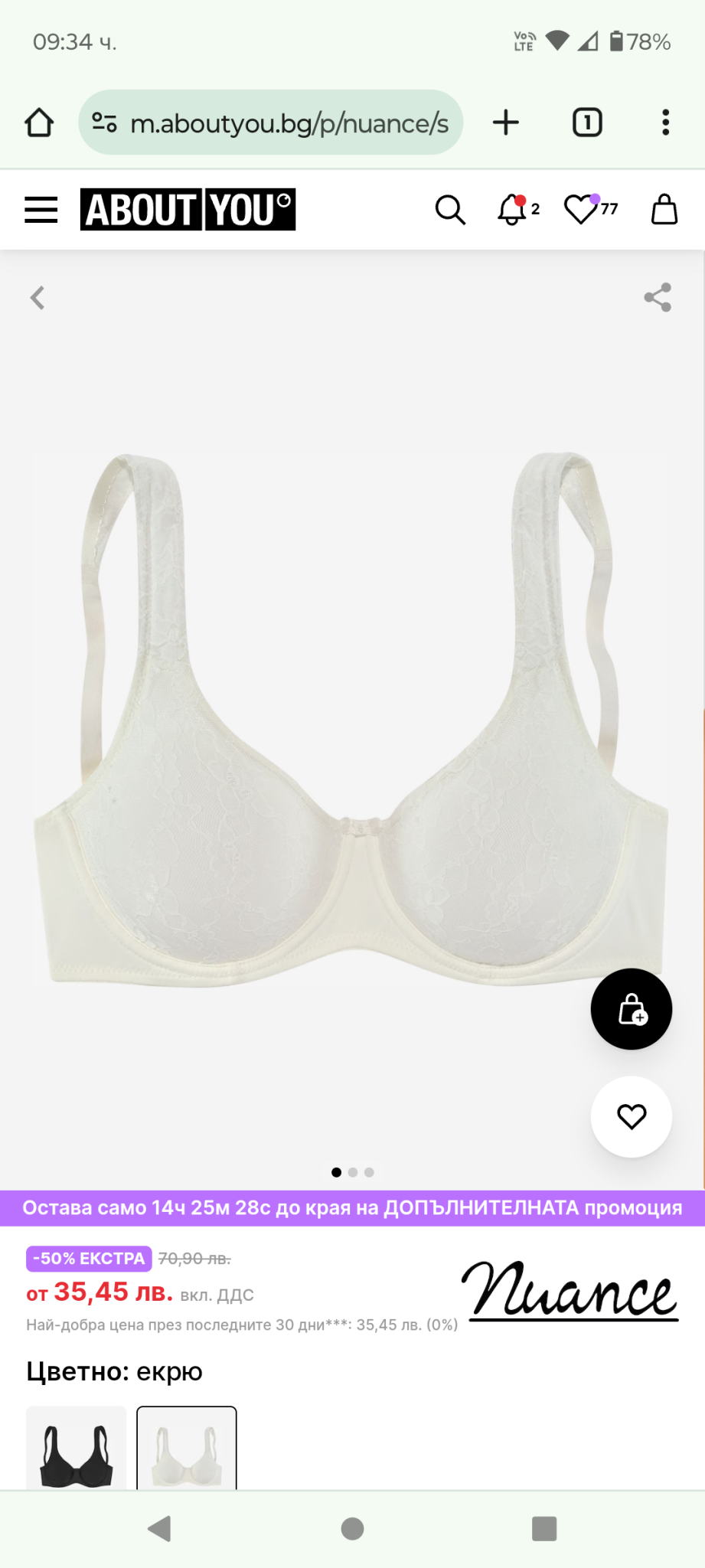The width and height of the screenshot is (705, 1568).
Task: Open the extra promotion countdown banner
Action: [352, 1208]
